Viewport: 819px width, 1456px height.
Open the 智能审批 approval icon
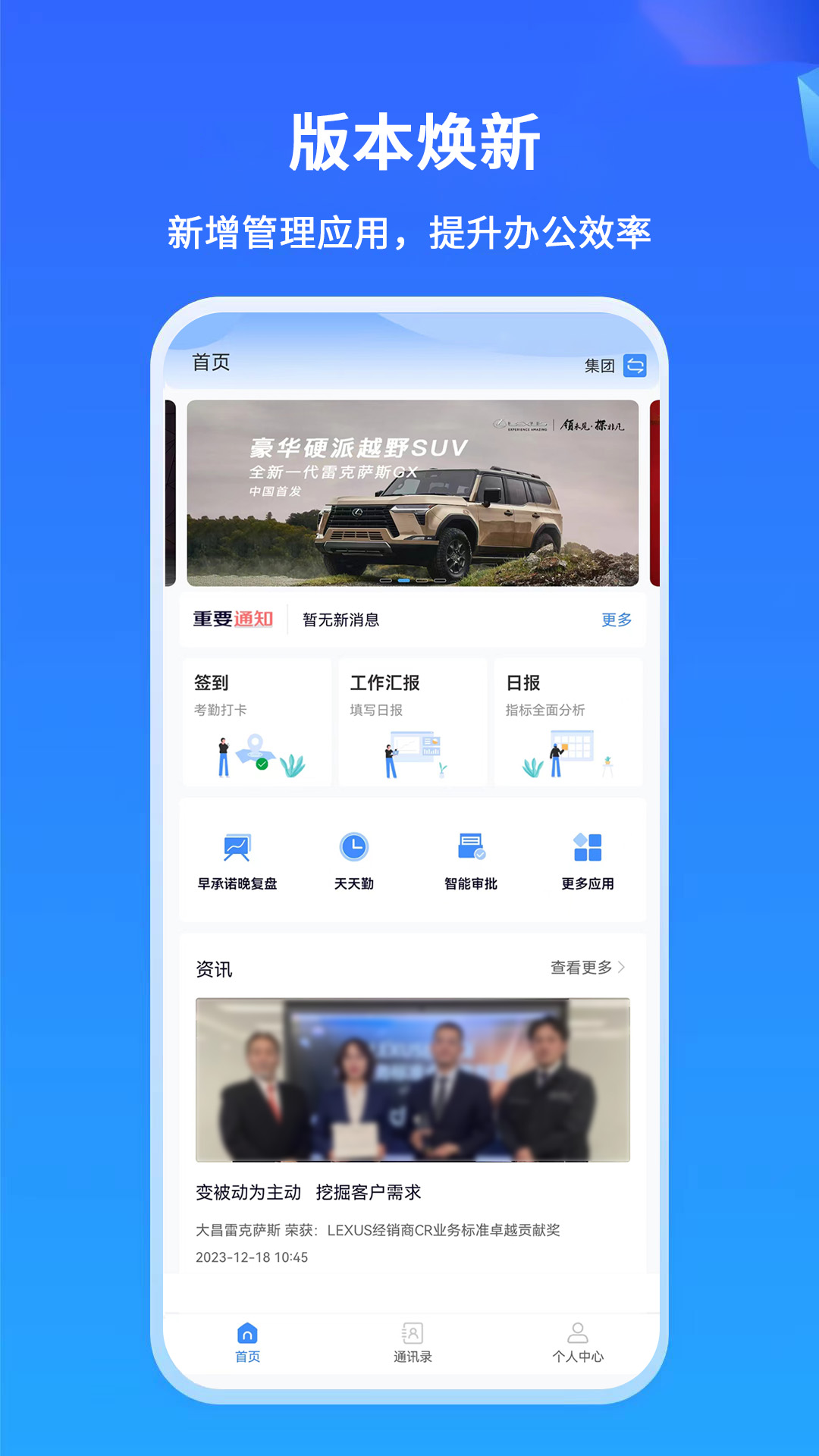(471, 847)
